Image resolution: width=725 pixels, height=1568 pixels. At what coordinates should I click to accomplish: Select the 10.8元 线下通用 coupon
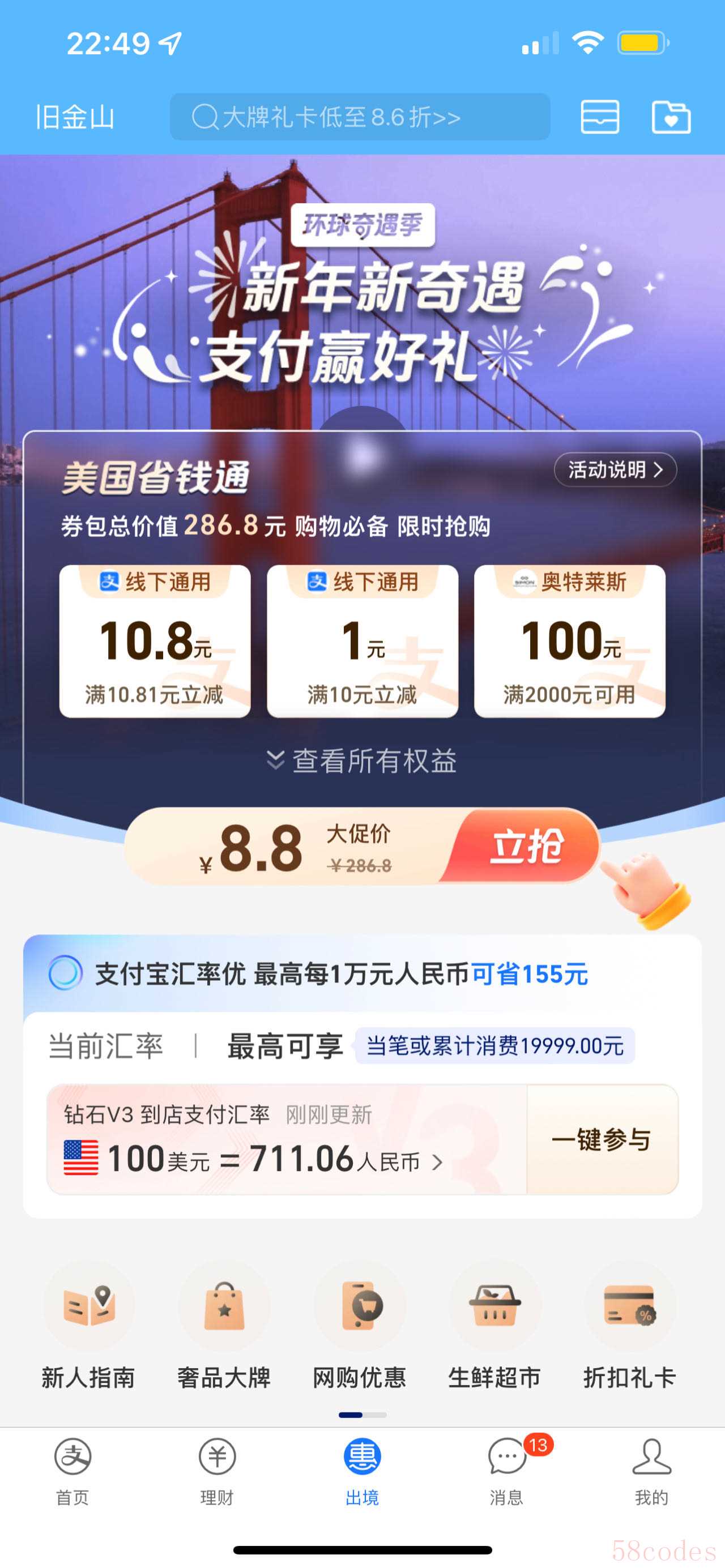(x=155, y=642)
